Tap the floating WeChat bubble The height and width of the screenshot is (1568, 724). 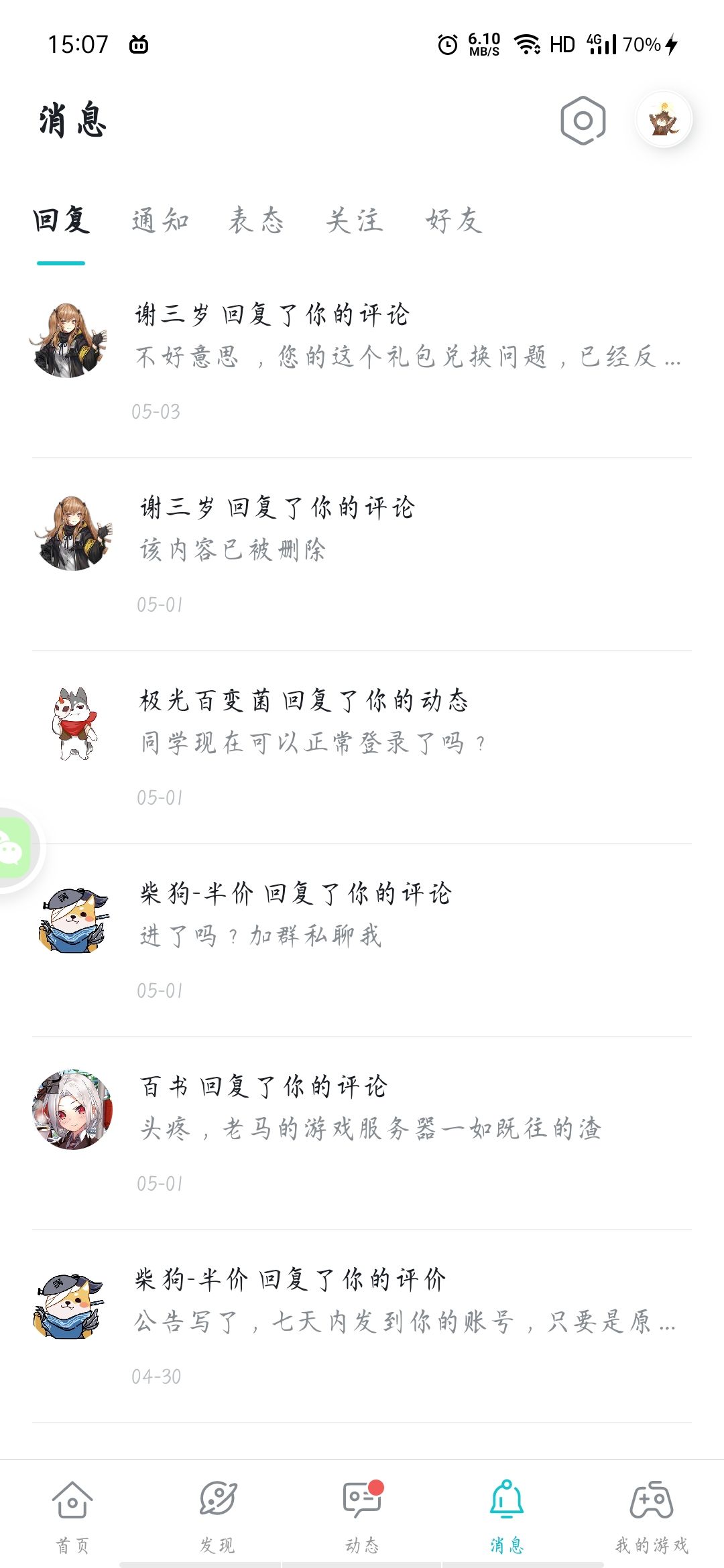tap(15, 848)
